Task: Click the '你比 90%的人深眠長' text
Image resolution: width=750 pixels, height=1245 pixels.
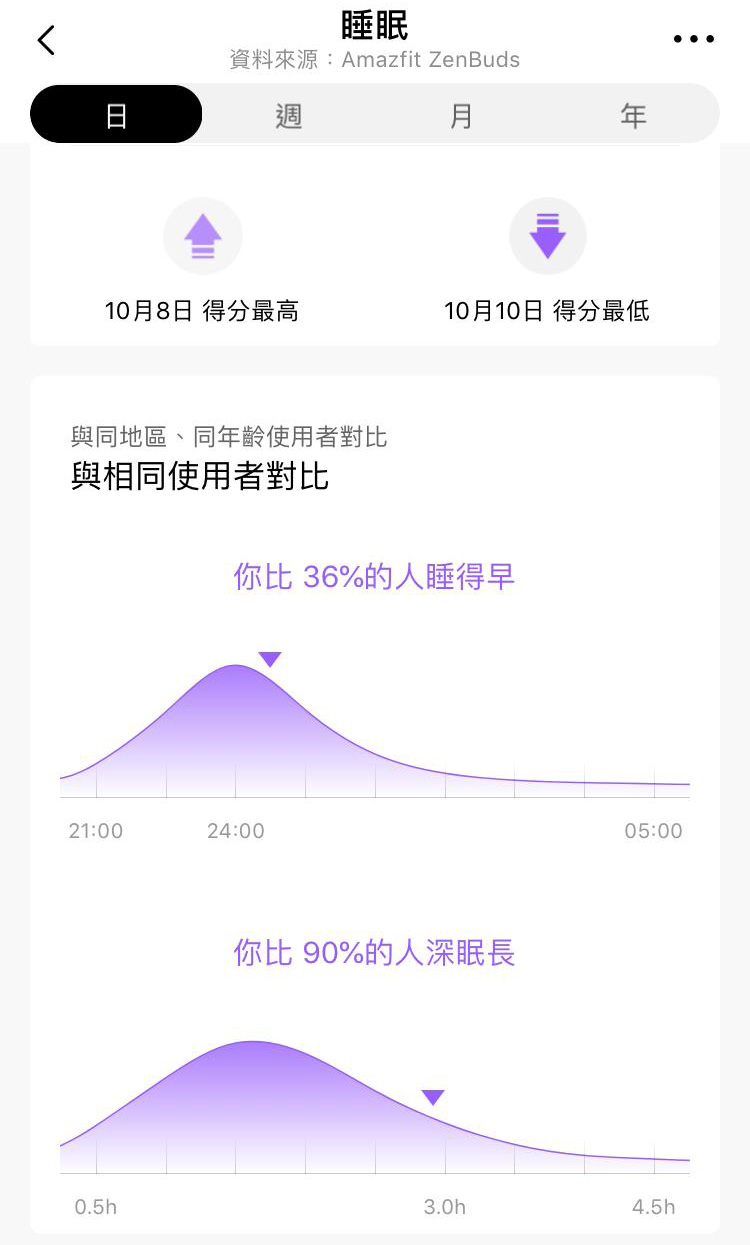Action: click(x=375, y=954)
